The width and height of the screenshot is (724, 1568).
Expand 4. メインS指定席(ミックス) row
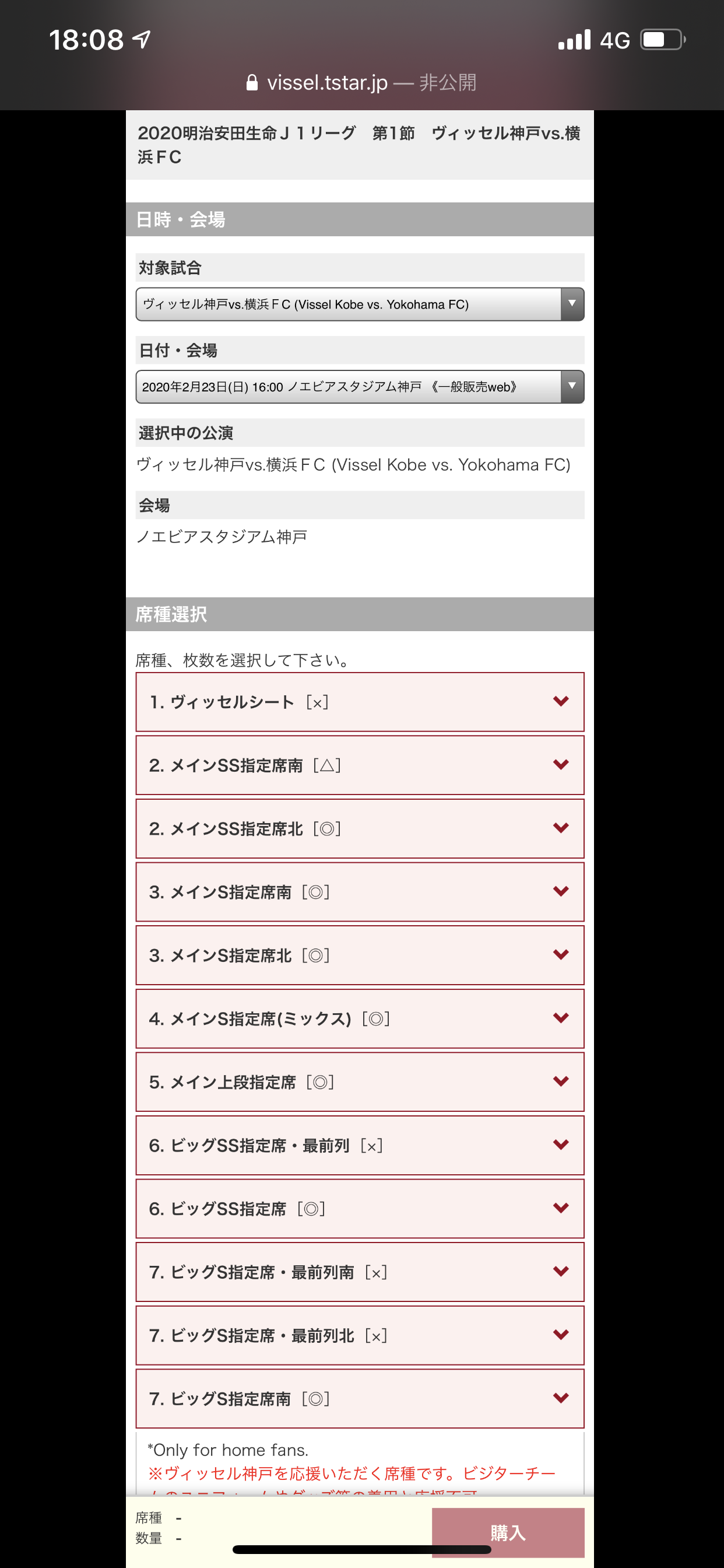(360, 1019)
